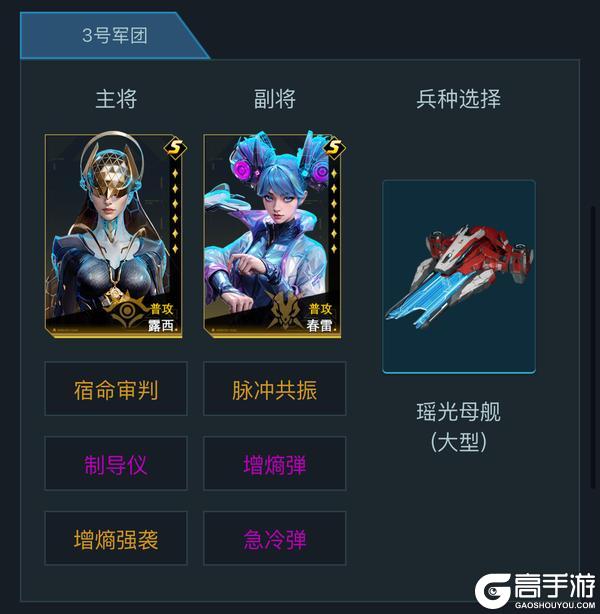Image resolution: width=600 pixels, height=614 pixels.
Task: Open deputy general 春雷 card
Action: (274, 234)
